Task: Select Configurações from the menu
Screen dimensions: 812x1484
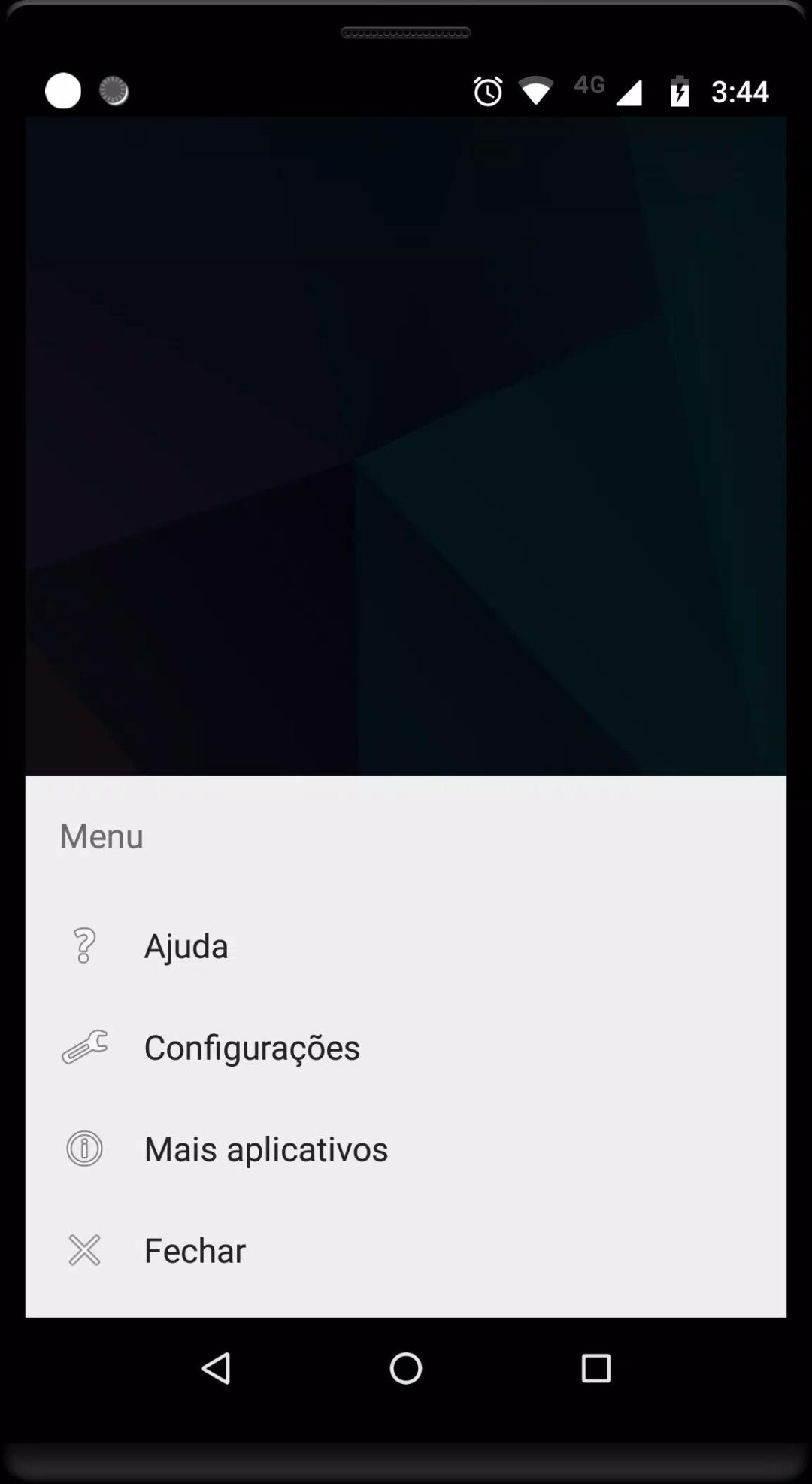Action: [253, 1046]
